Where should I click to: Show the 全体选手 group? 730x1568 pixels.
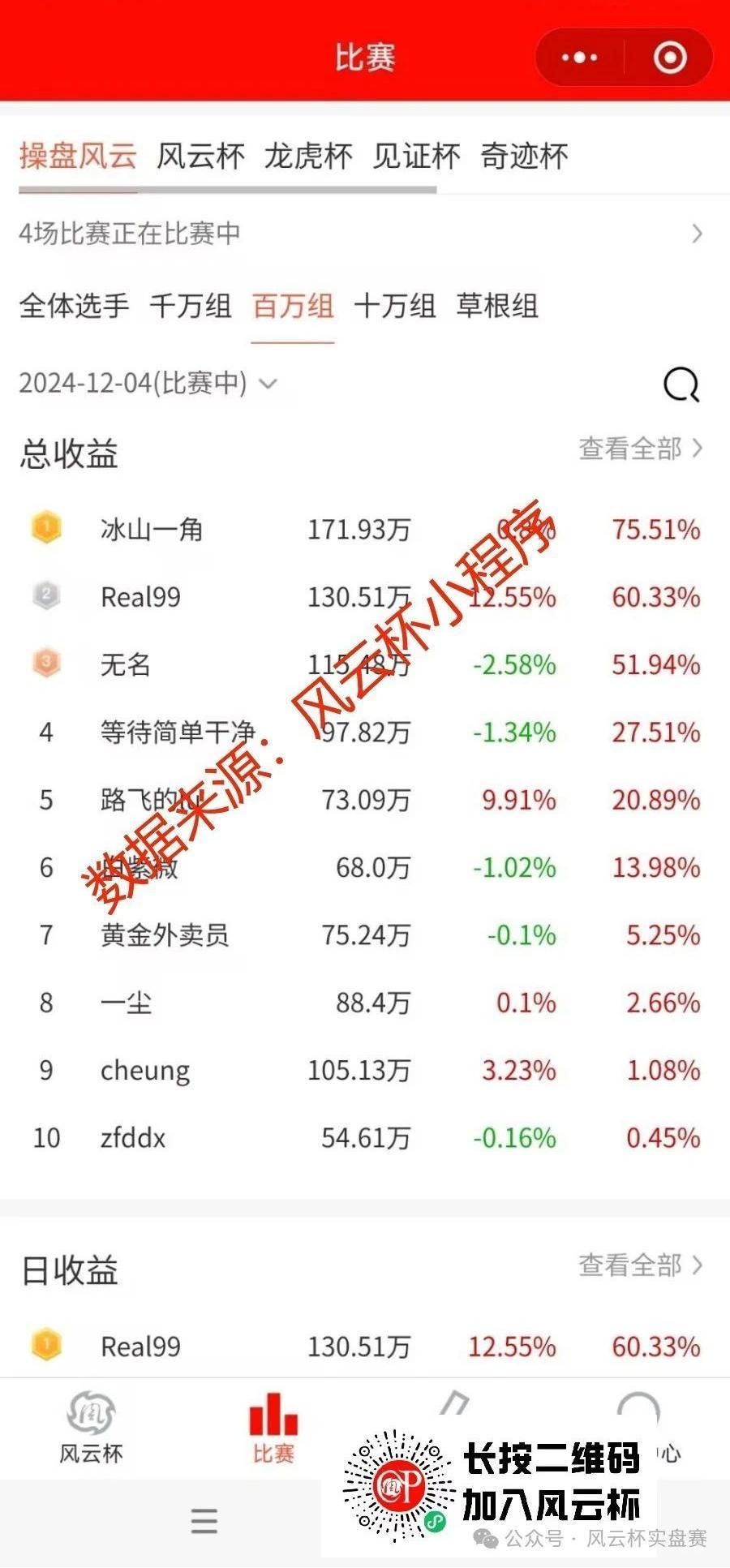(74, 306)
